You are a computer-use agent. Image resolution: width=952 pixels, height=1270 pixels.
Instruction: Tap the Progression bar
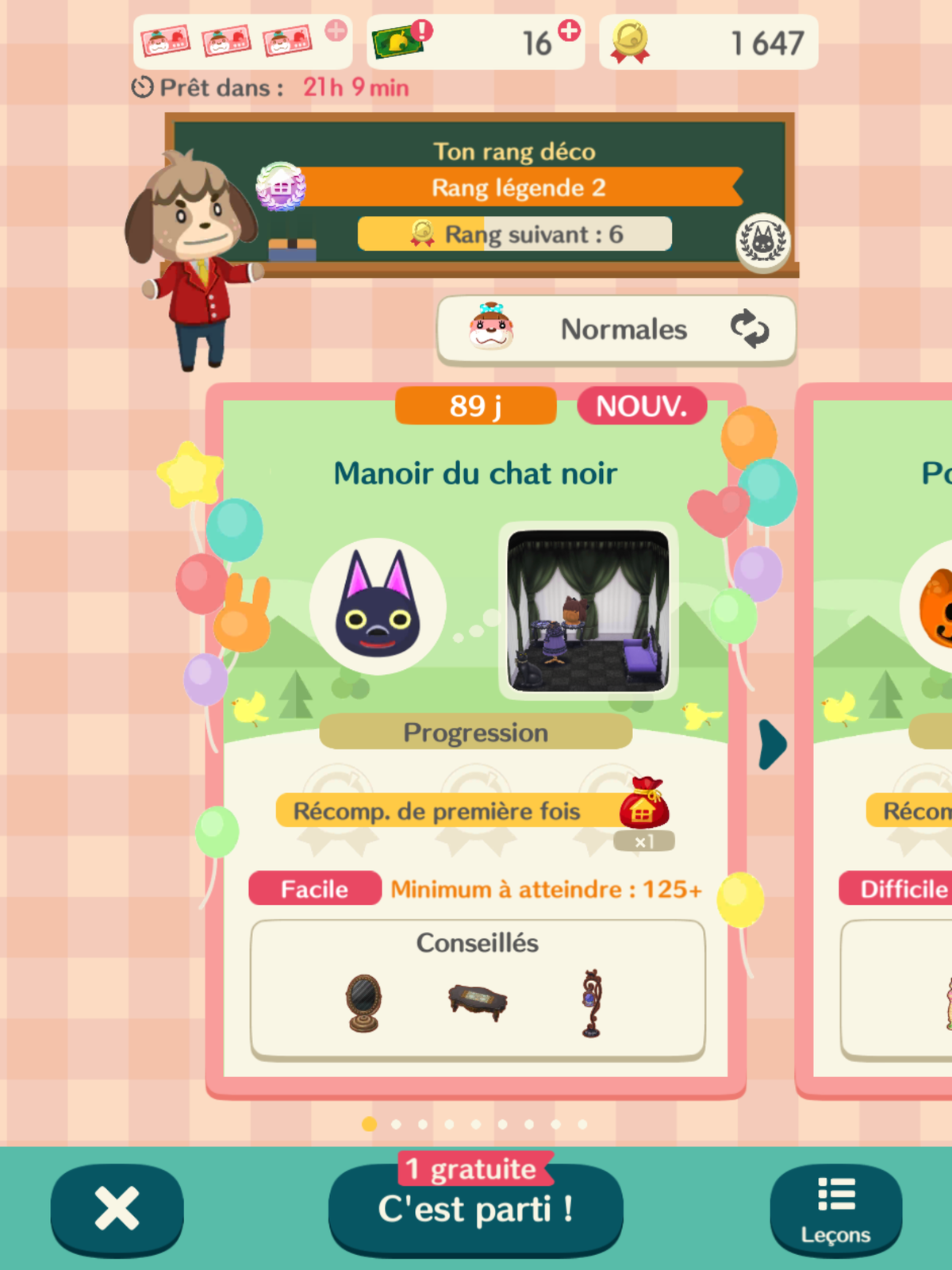point(475,732)
